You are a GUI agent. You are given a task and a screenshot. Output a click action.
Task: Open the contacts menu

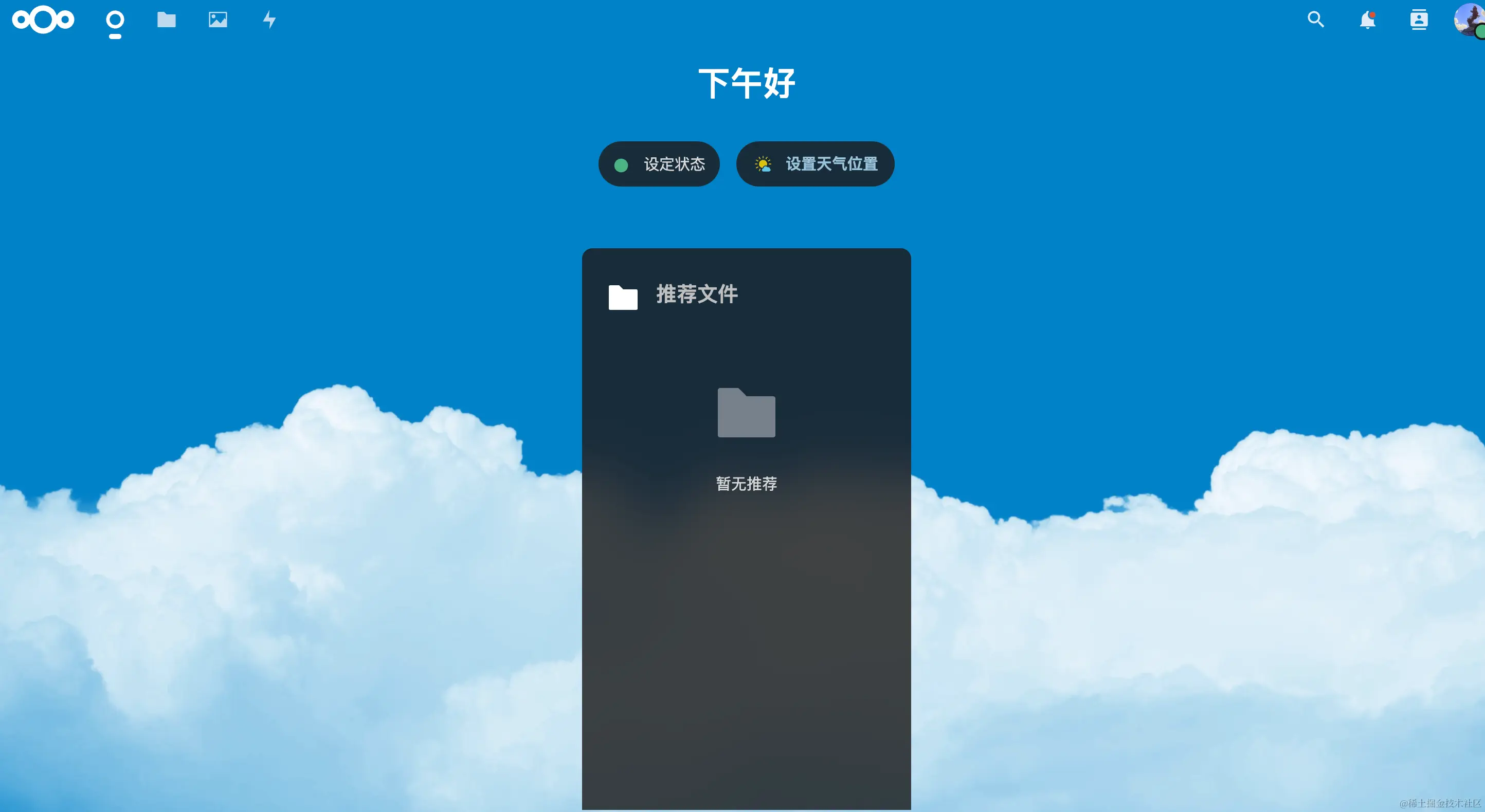pos(1419,20)
